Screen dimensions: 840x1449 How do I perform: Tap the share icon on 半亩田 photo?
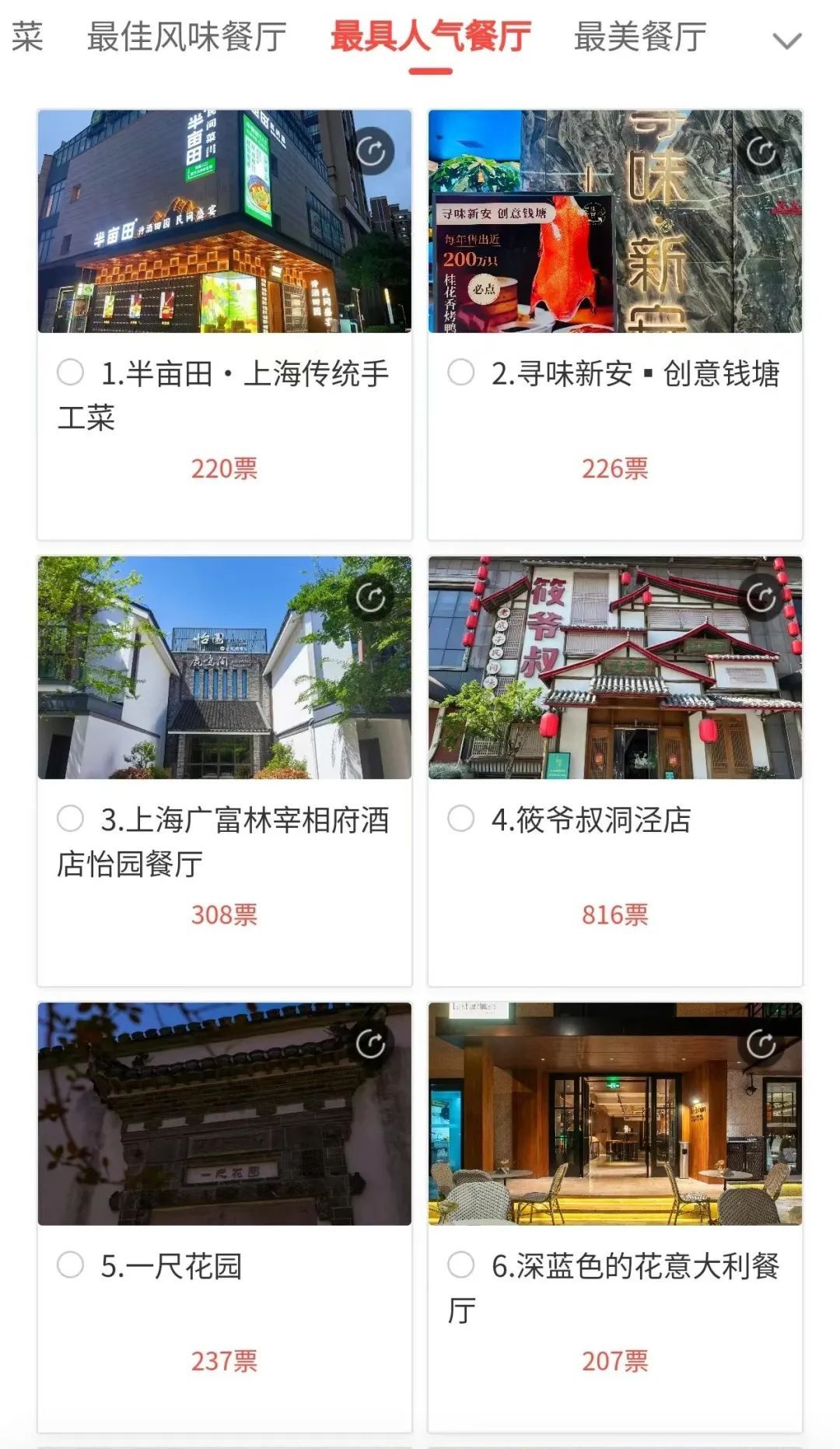pyautogui.click(x=371, y=152)
